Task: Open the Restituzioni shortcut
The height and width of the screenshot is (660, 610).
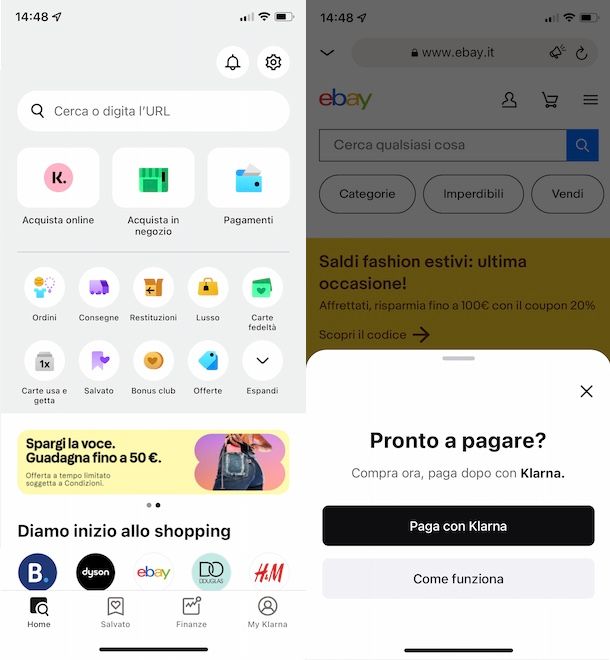Action: click(153, 288)
